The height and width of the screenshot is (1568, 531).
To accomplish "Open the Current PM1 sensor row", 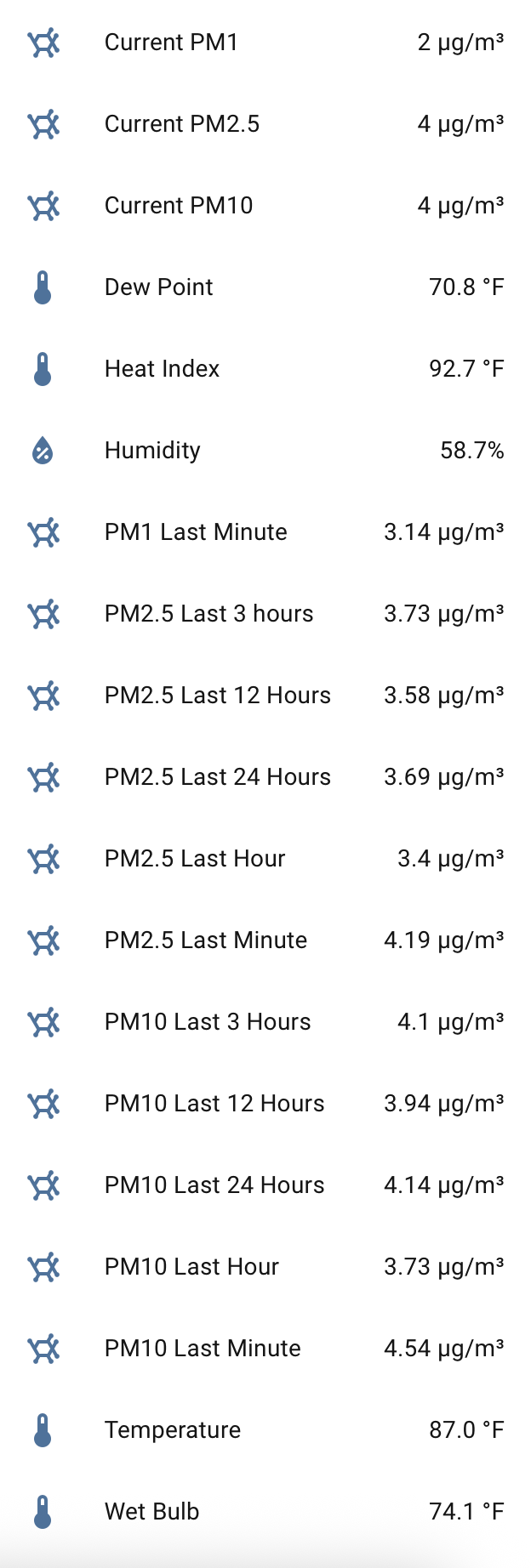I will point(171,43).
